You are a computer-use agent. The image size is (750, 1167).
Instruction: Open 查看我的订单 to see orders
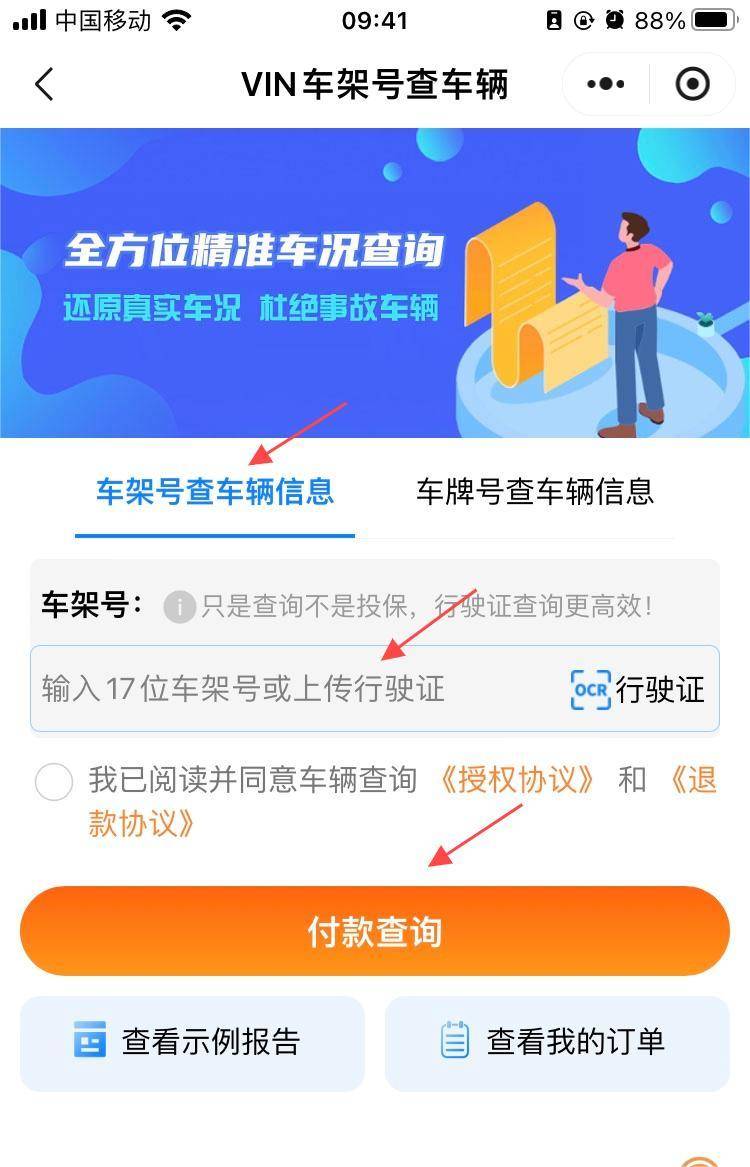coord(557,1042)
